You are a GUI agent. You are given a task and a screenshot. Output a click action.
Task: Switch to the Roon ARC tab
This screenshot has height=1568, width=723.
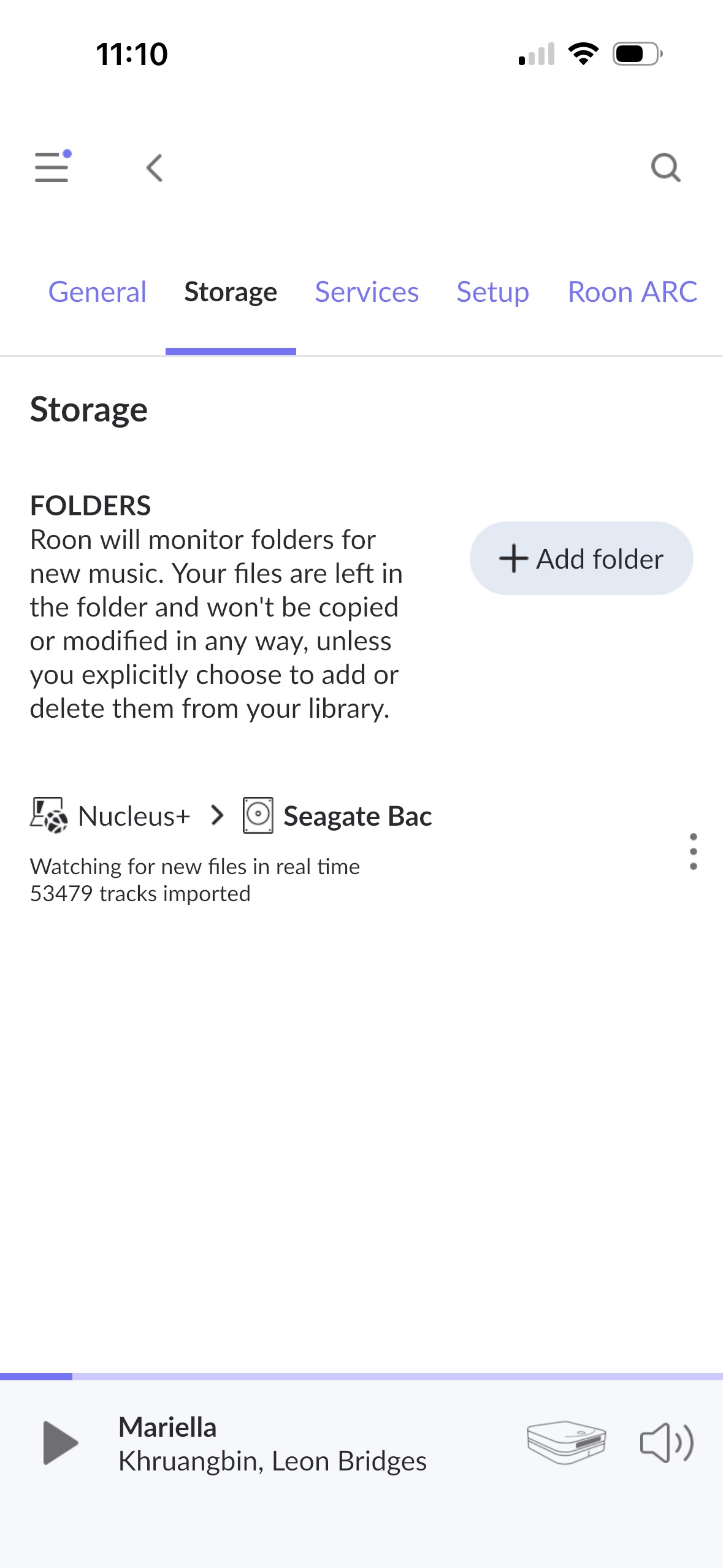click(x=632, y=292)
